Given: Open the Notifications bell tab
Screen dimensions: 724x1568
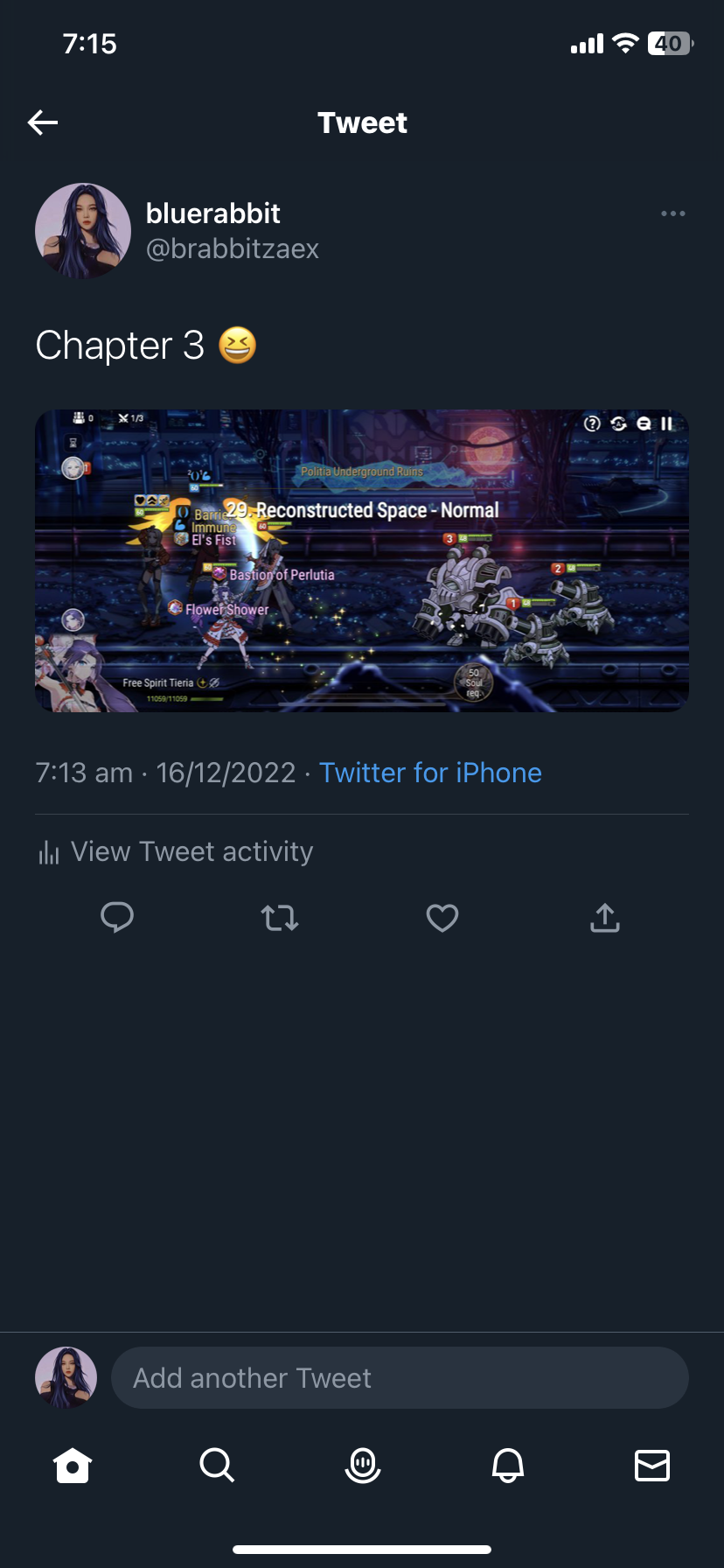Looking at the screenshot, I should pyautogui.click(x=508, y=1465).
